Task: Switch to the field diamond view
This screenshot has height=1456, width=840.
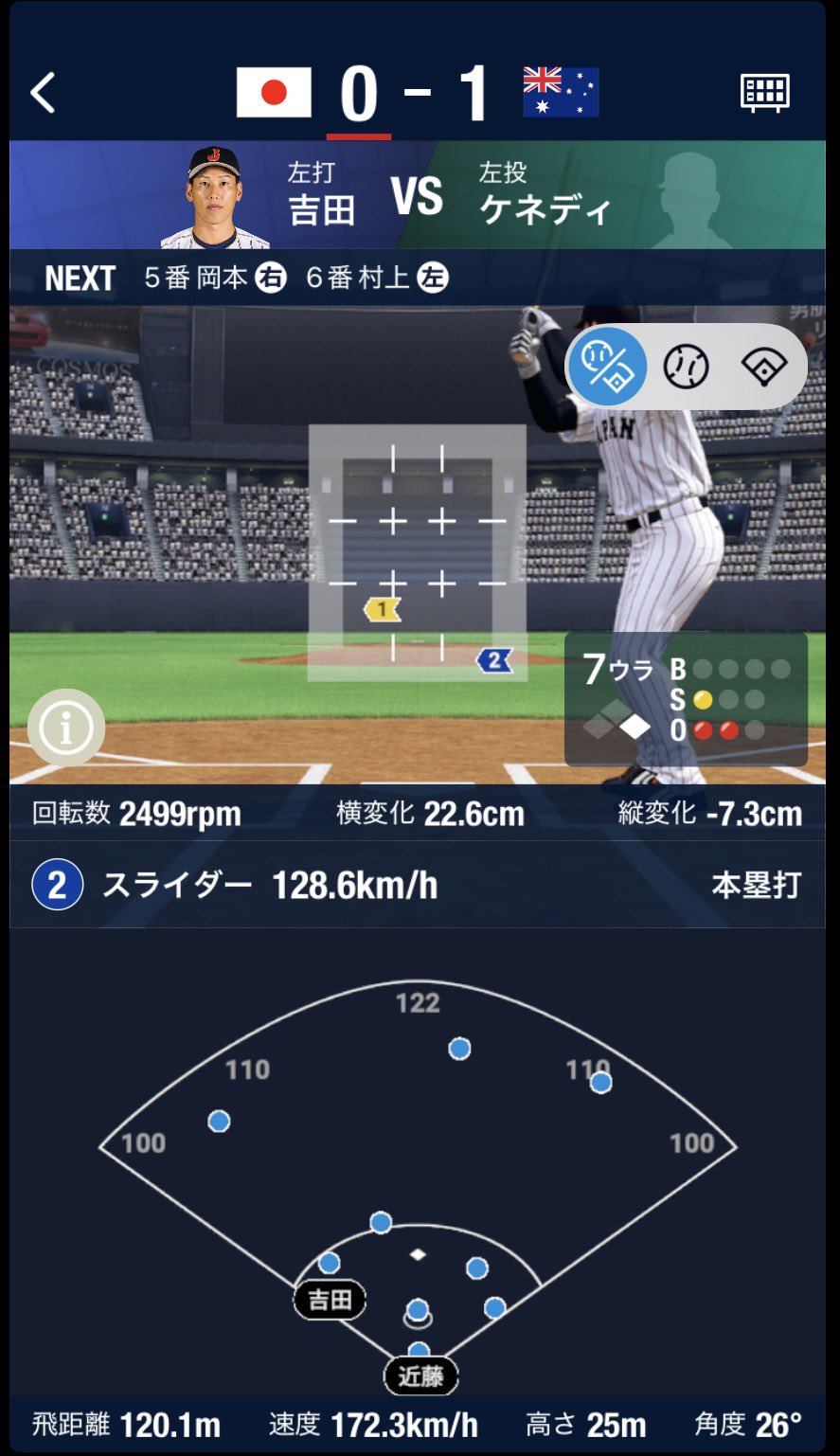Action: tap(764, 367)
